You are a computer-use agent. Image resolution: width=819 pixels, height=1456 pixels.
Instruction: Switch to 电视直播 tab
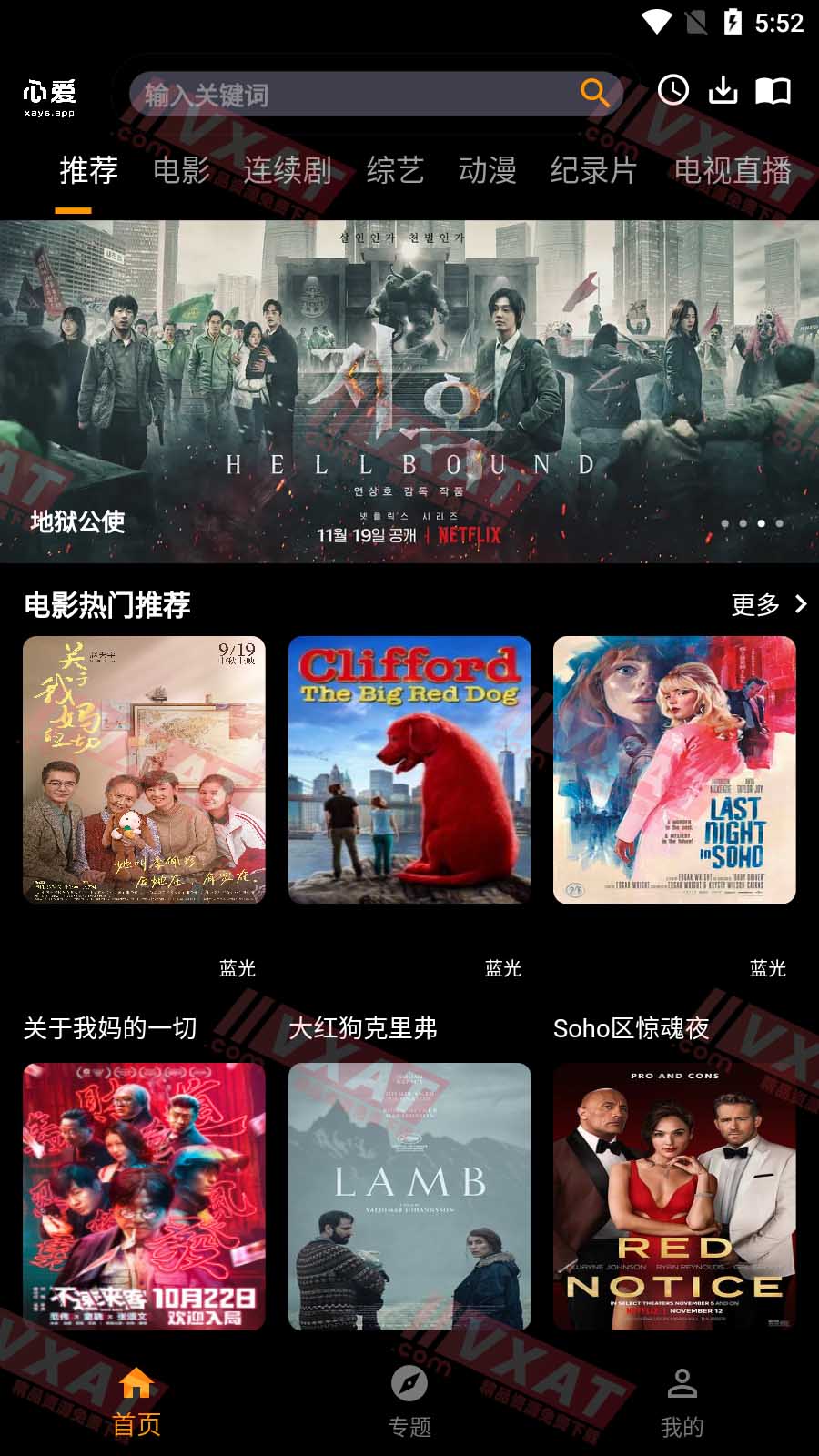[733, 170]
